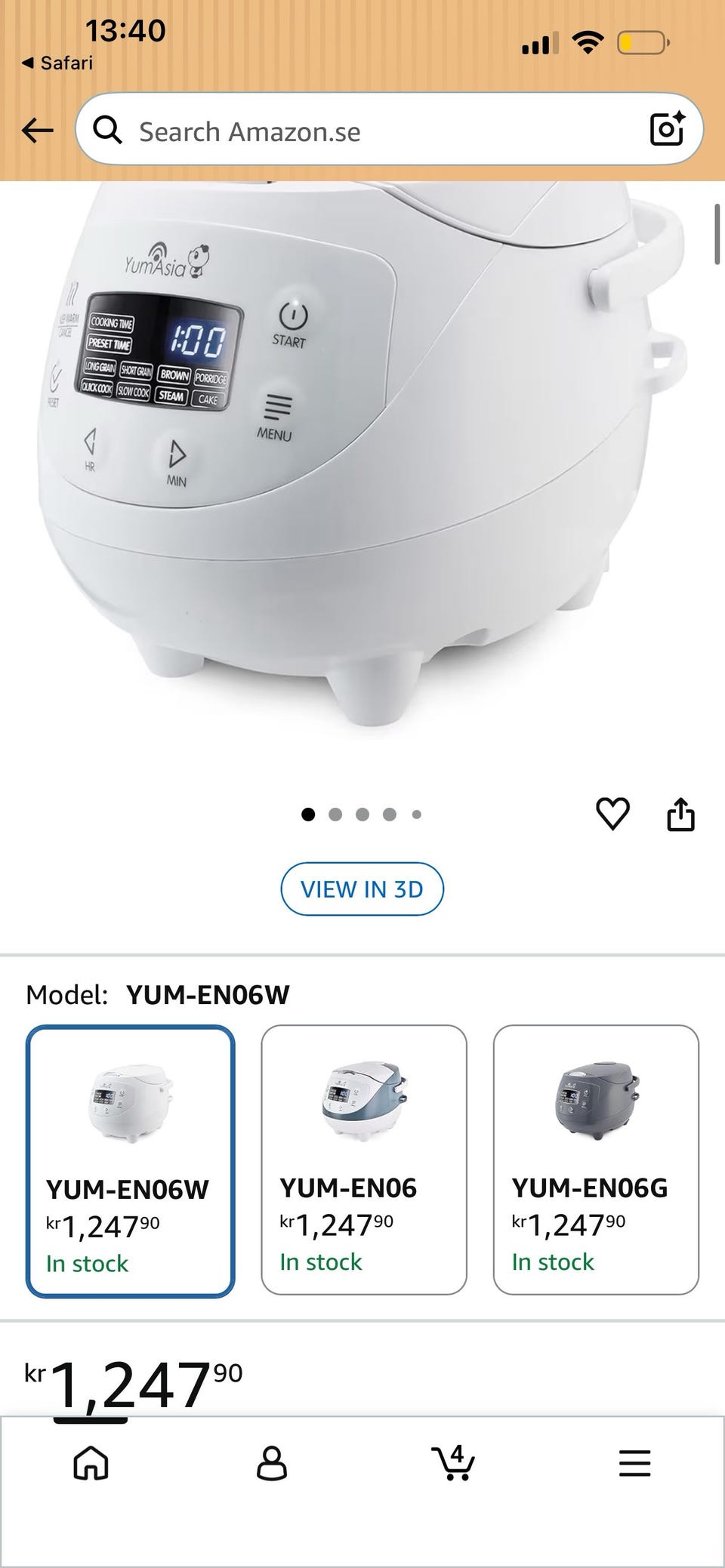Select the YUM-EN06W model option

(x=131, y=1160)
